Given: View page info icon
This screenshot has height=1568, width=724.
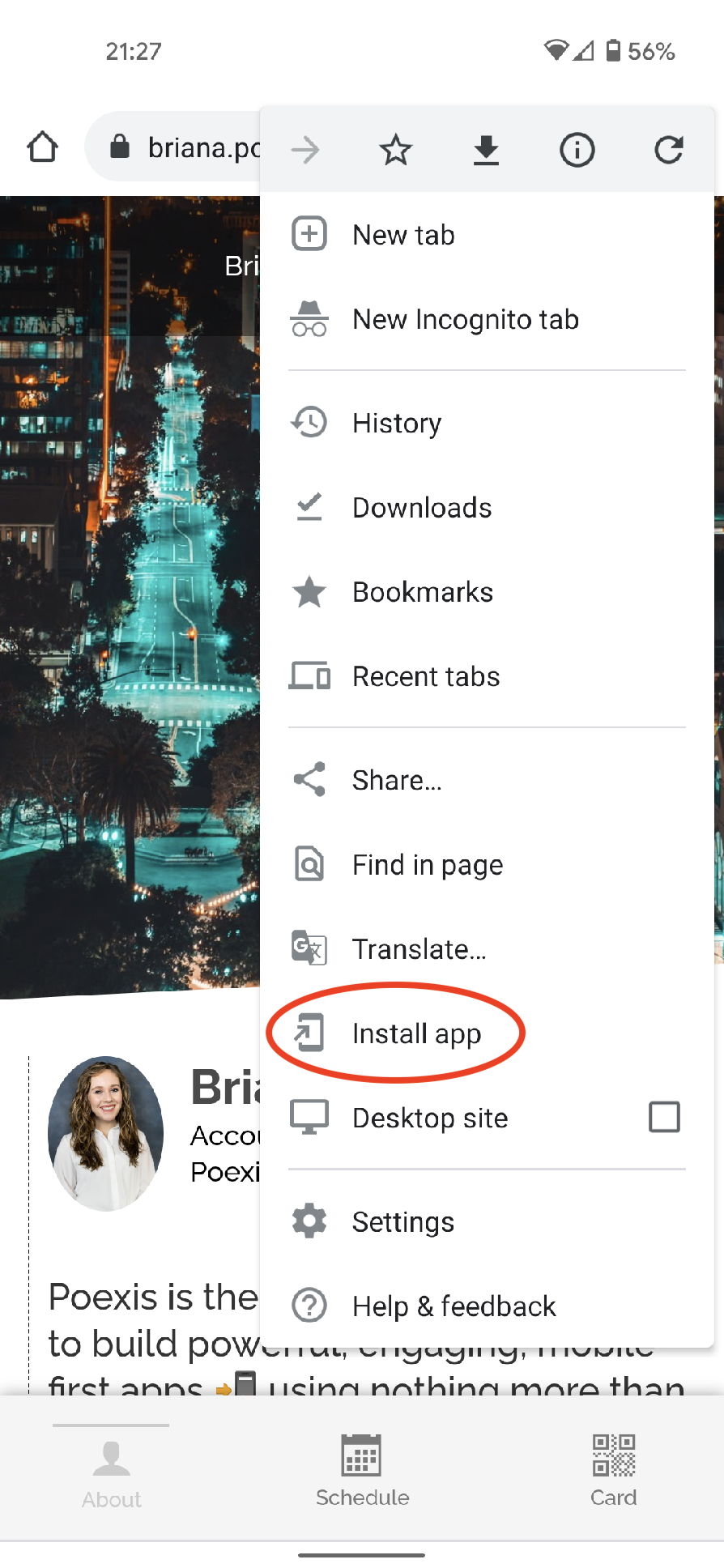Looking at the screenshot, I should pos(577,150).
